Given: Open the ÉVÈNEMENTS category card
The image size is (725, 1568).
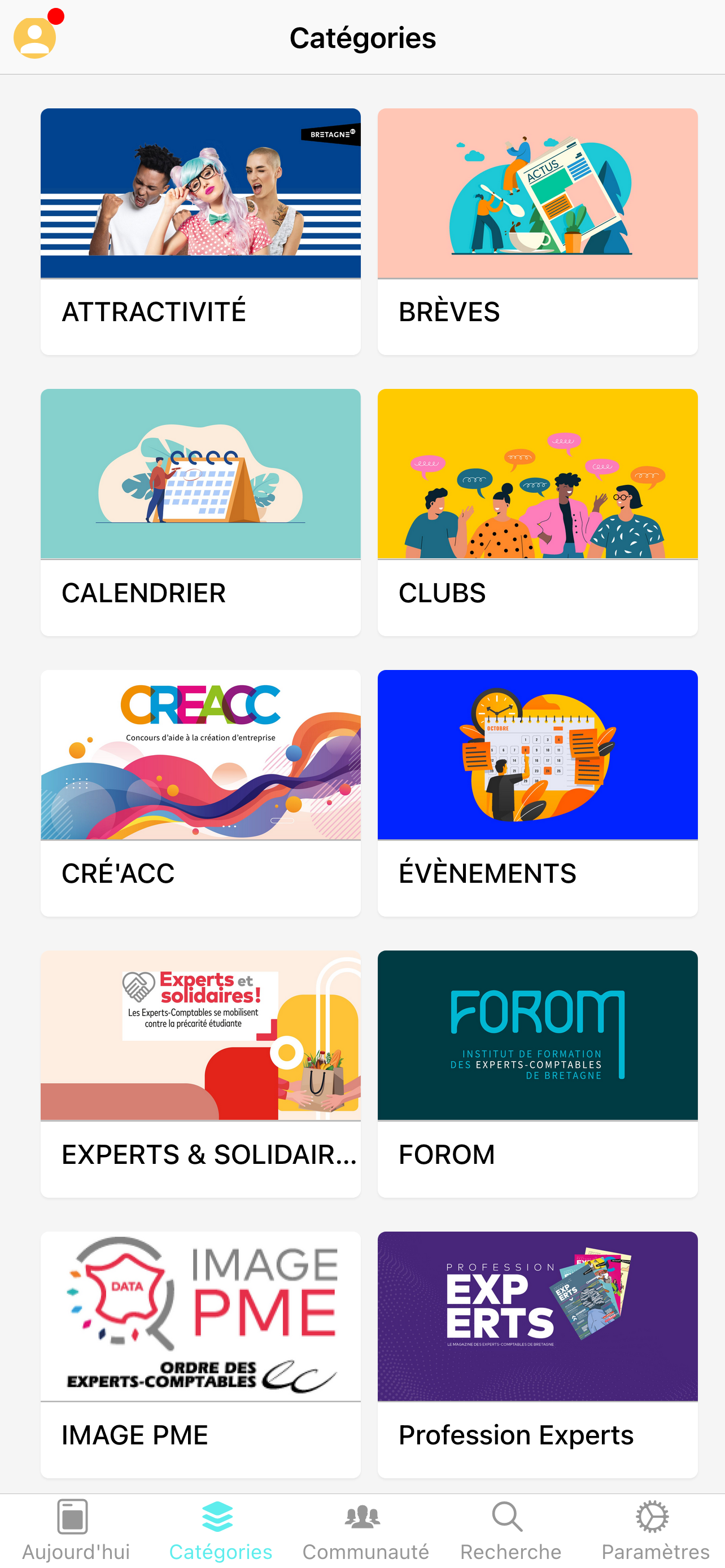Looking at the screenshot, I should click(537, 792).
